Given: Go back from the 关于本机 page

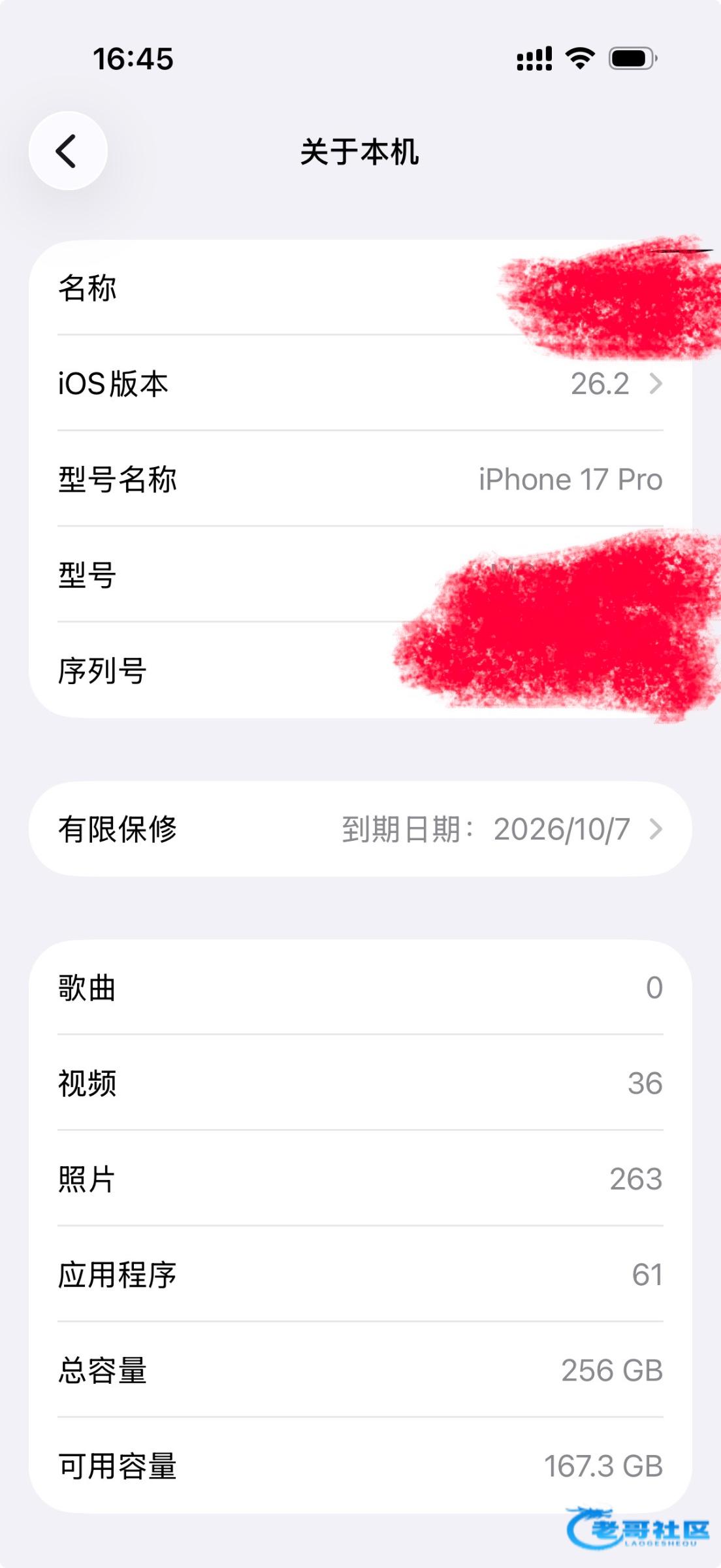Looking at the screenshot, I should (68, 151).
